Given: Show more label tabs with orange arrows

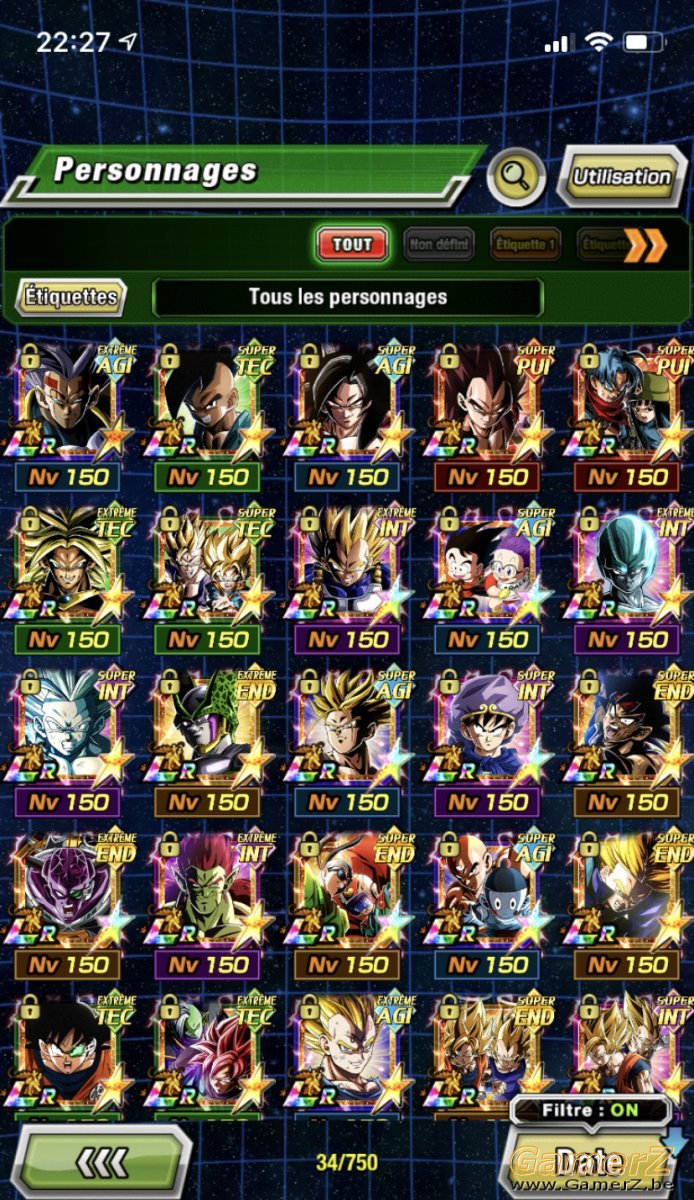Looking at the screenshot, I should [x=645, y=244].
